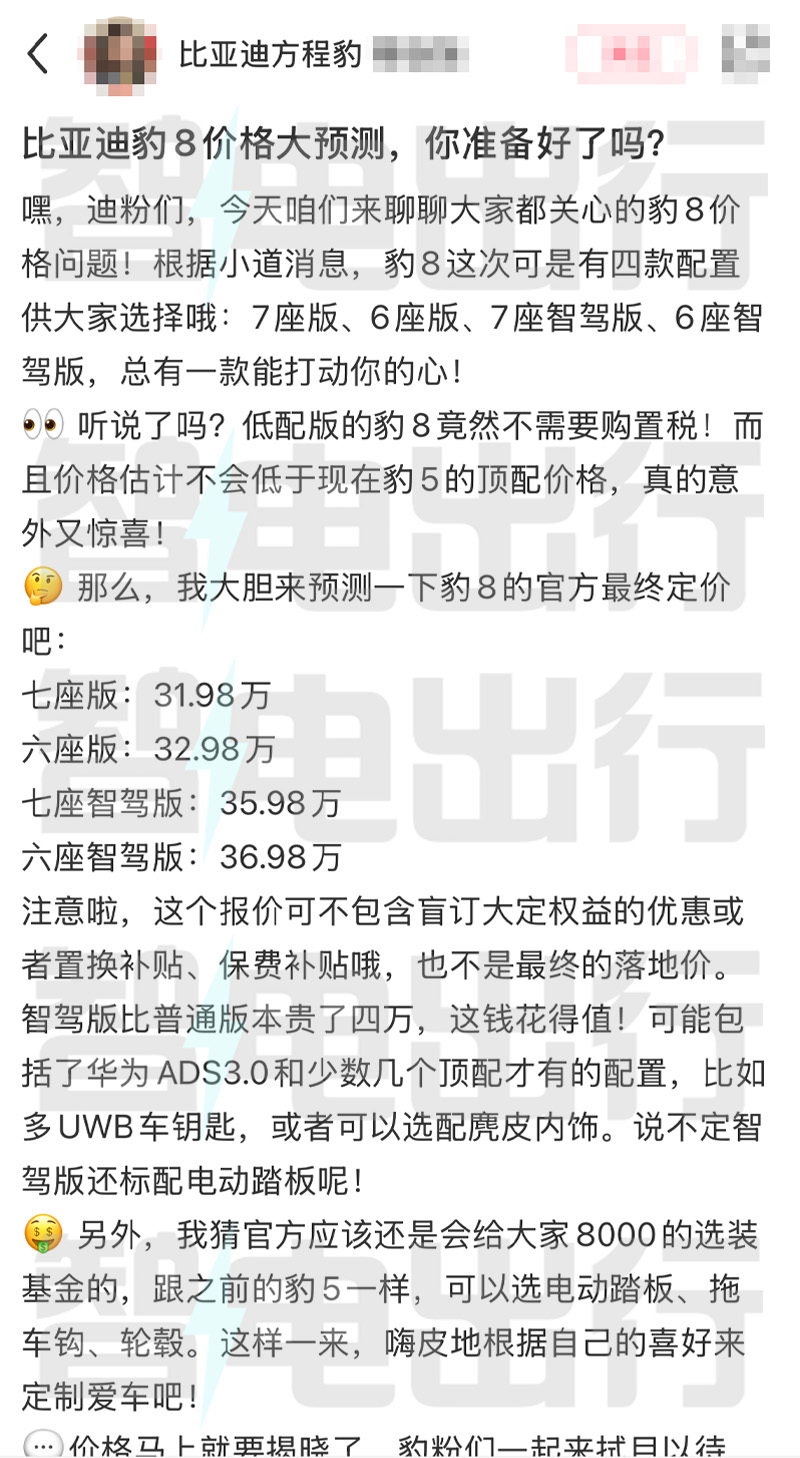800x1458 pixels.
Task: Tap the pink follow button
Action: [x=632, y=53]
